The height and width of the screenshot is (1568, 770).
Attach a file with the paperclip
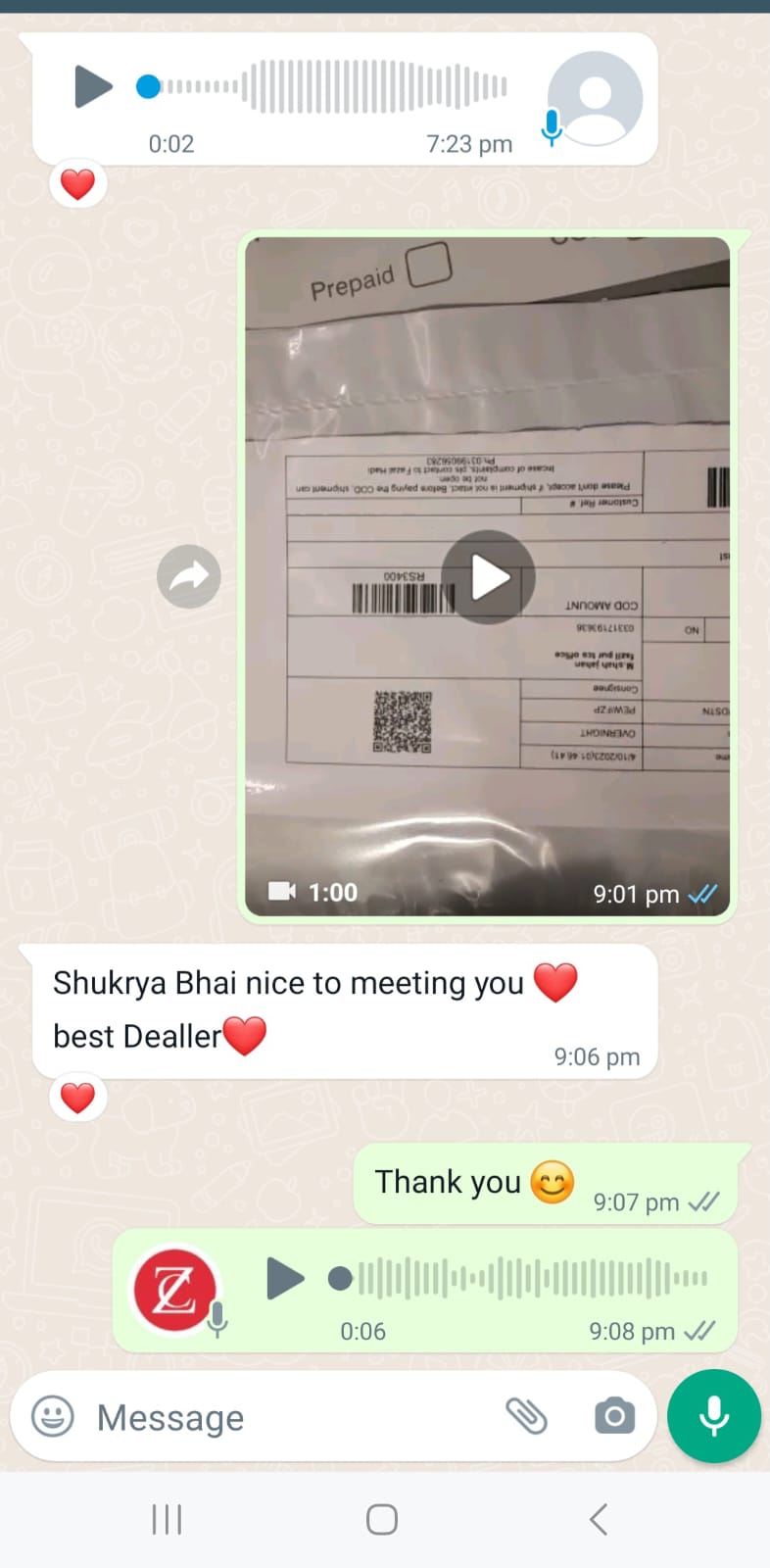526,1416
